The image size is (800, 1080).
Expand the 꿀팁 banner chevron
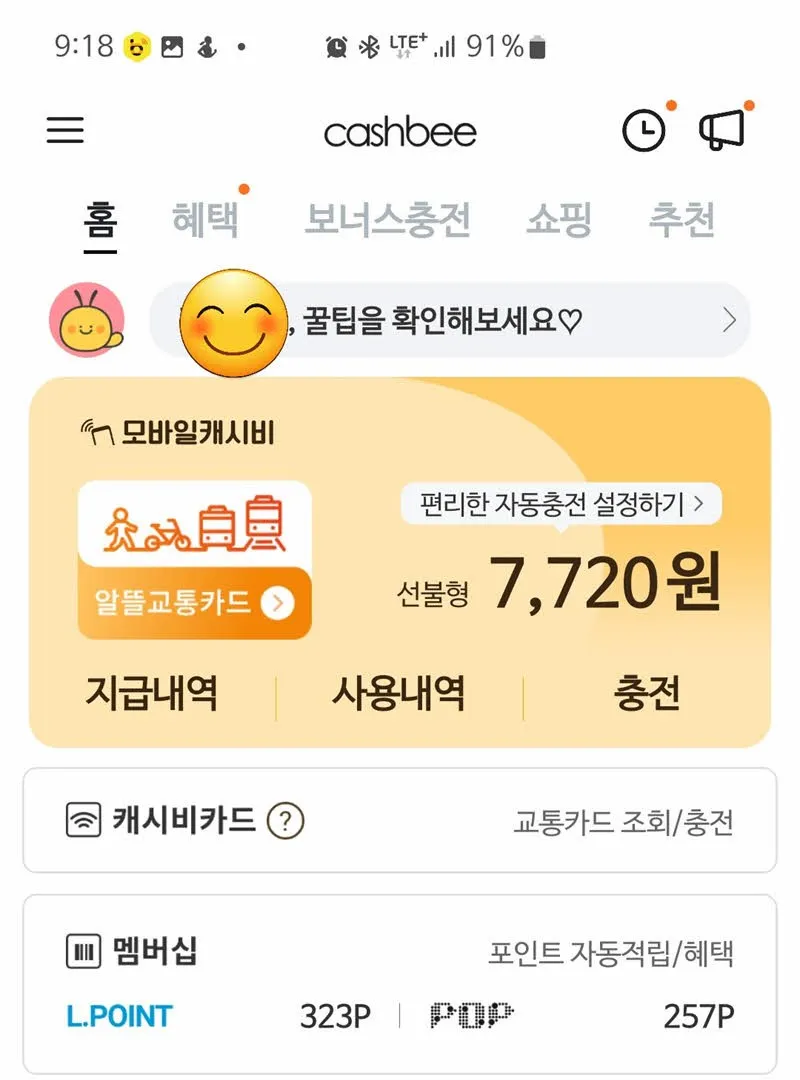[726, 320]
